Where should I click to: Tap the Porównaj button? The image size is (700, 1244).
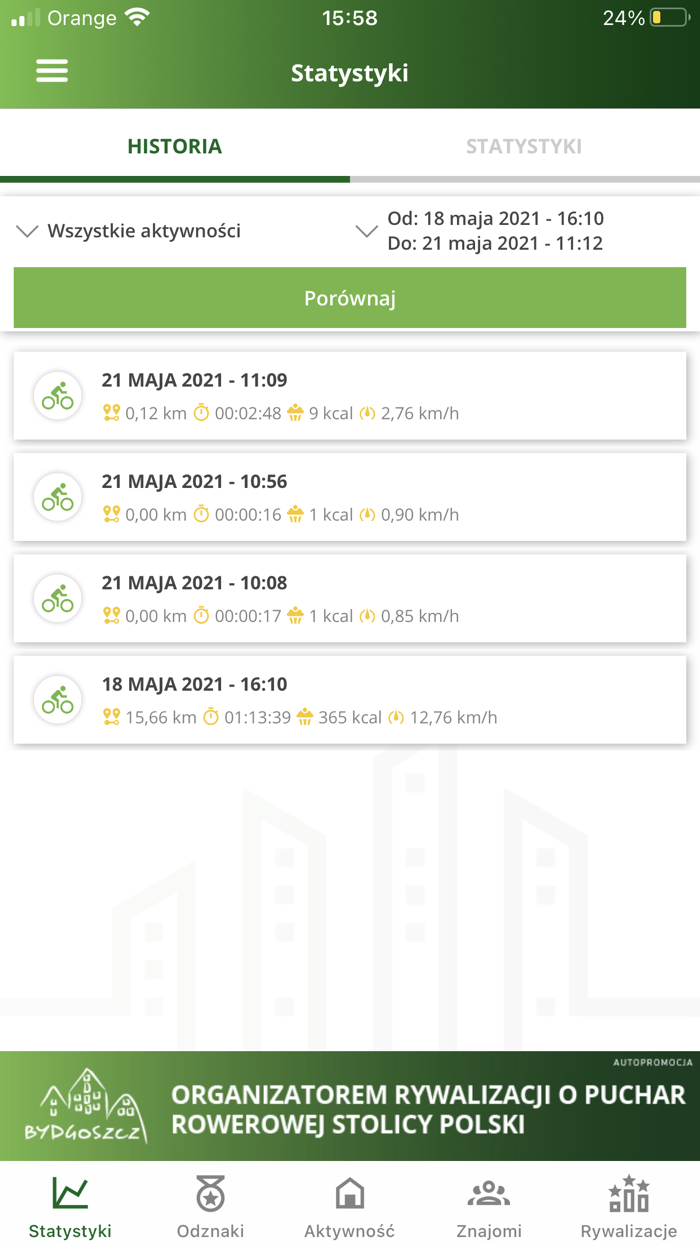tap(350, 298)
